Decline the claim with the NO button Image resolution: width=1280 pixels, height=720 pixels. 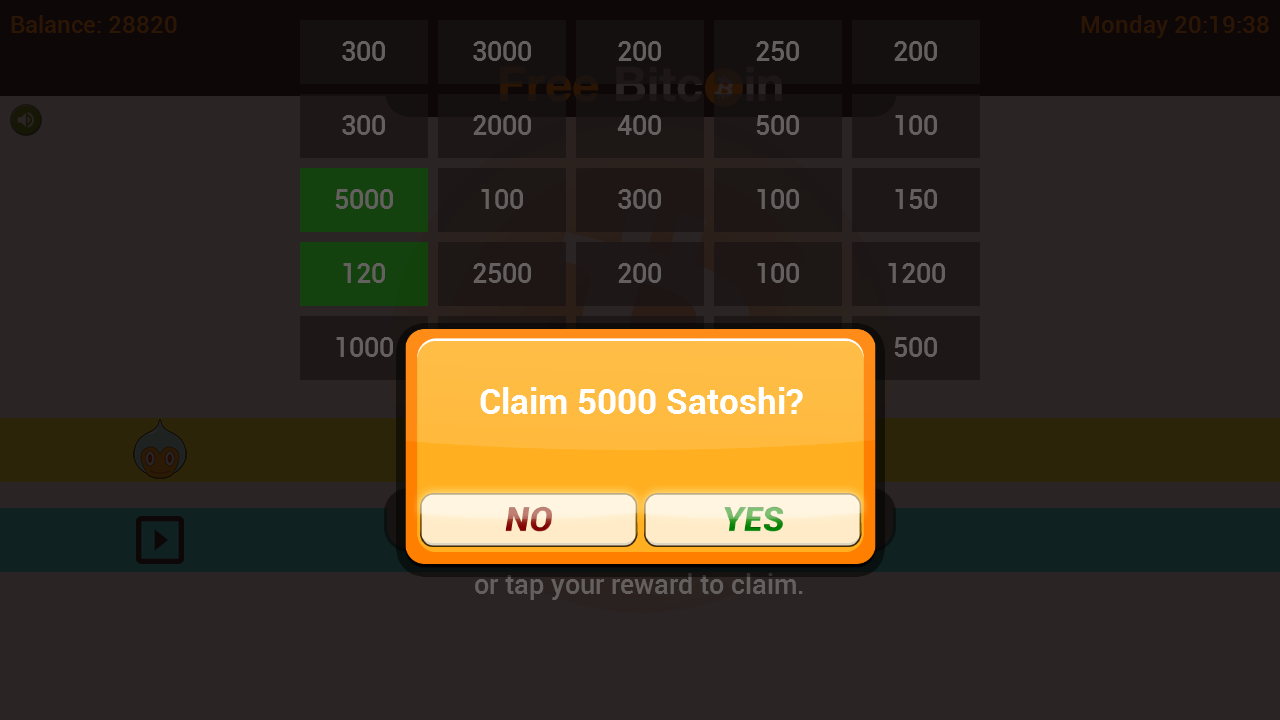pyautogui.click(x=528, y=520)
